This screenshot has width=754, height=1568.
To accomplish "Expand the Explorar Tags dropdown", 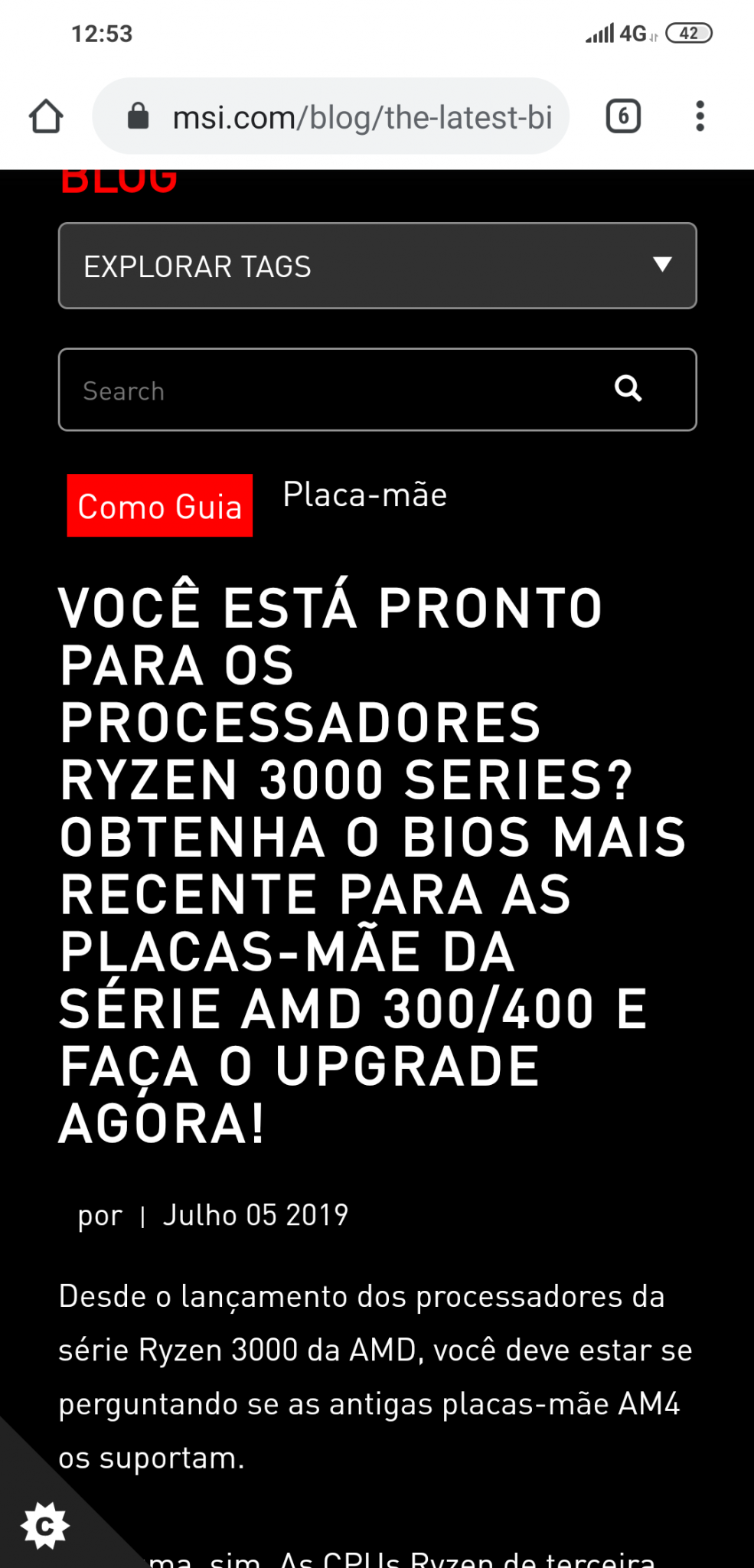I will tap(377, 266).
